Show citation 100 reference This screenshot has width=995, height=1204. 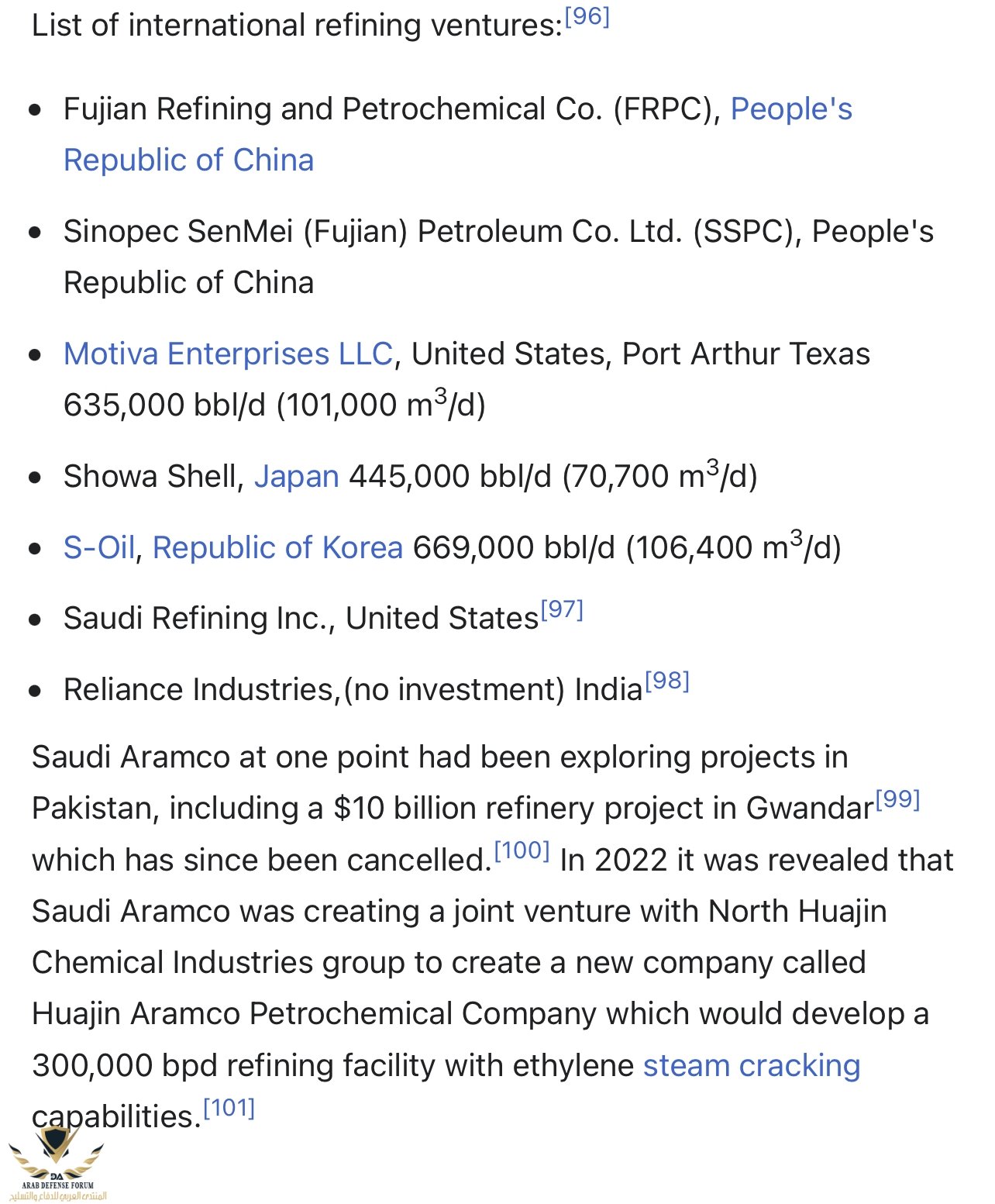coord(522,851)
